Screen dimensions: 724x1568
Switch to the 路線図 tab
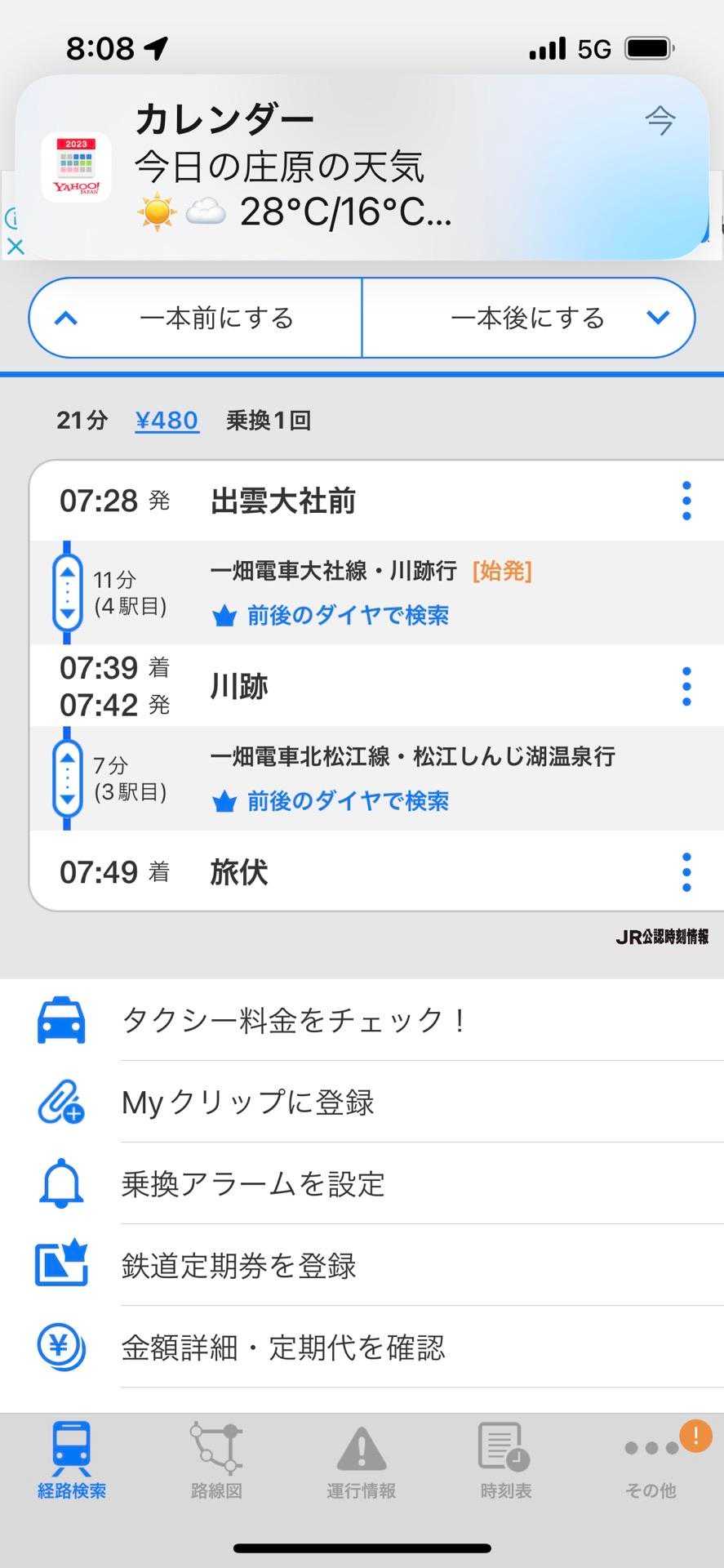pos(216,1462)
